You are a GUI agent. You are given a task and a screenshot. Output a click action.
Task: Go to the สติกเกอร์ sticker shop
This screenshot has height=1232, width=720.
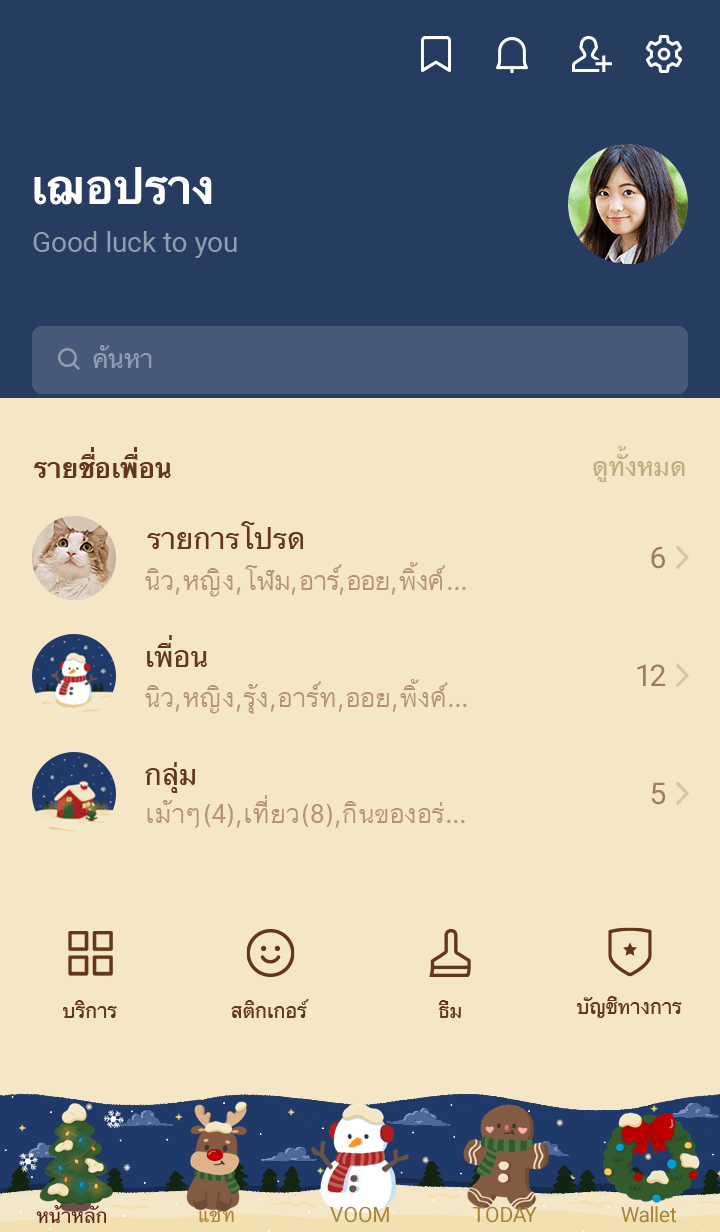[270, 972]
